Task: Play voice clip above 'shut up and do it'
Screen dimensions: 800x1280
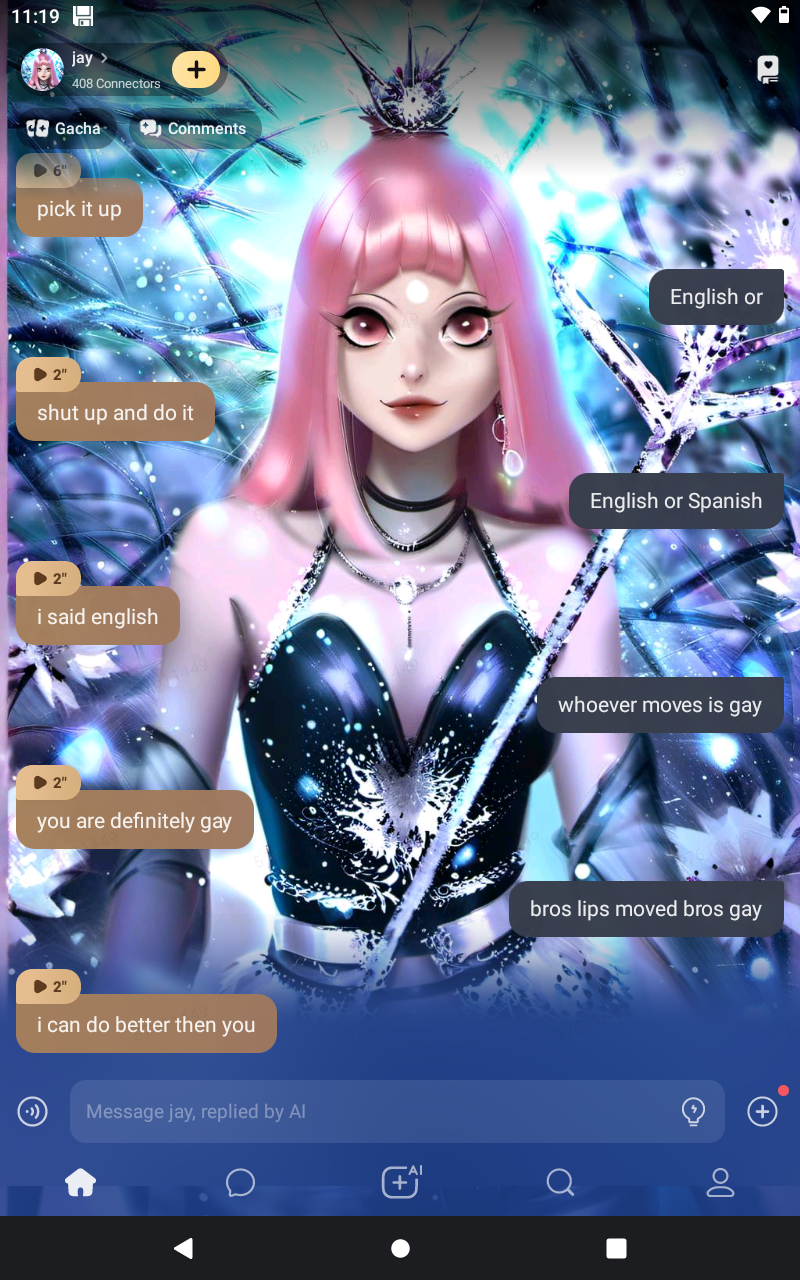Action: tap(49, 374)
